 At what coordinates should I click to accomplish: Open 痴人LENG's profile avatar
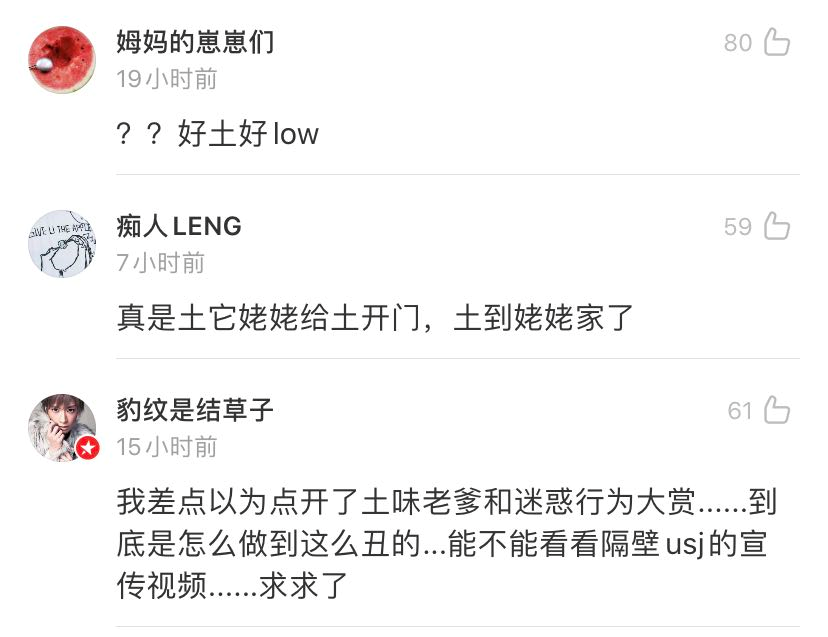62,243
